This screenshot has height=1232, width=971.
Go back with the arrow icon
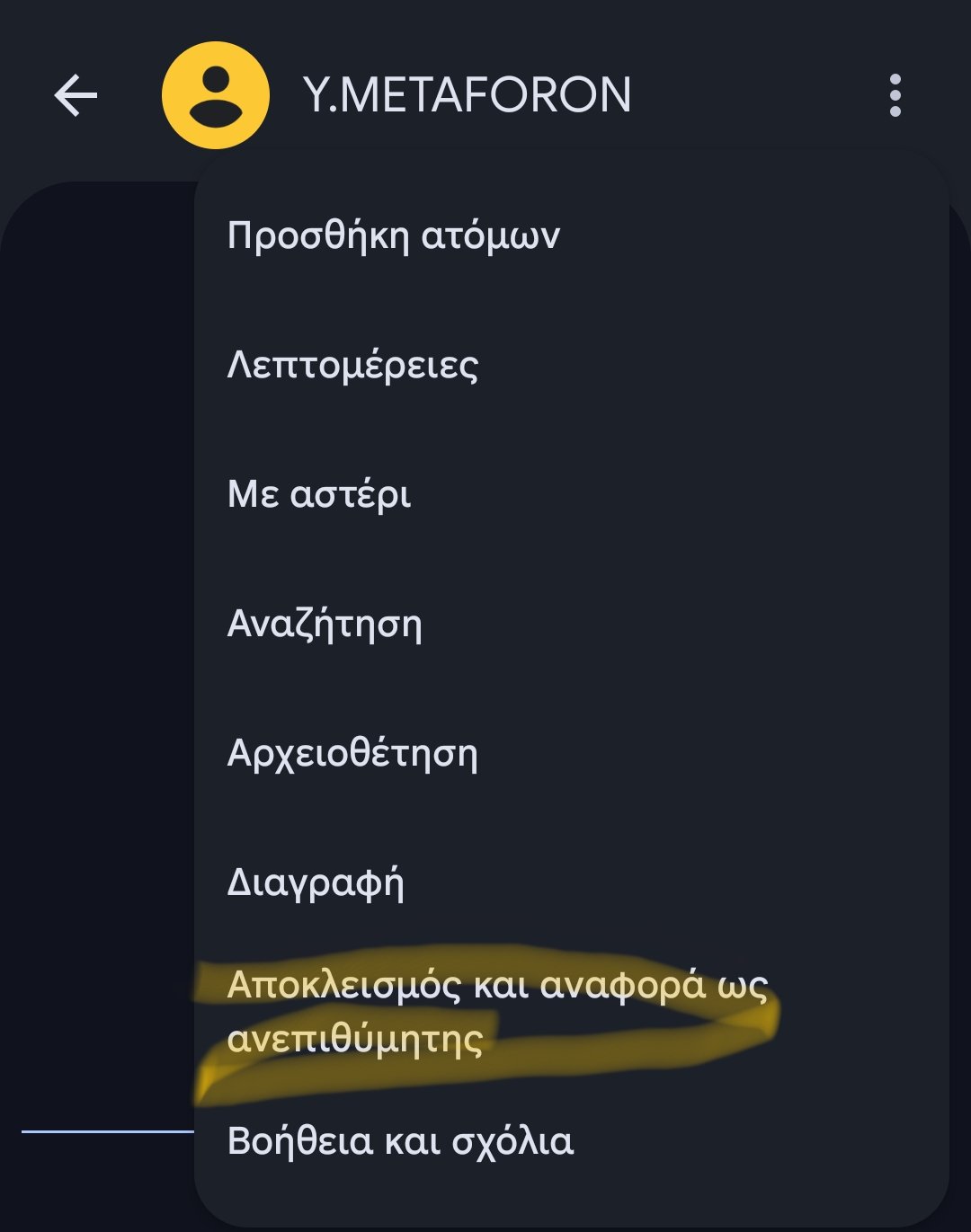click(76, 95)
